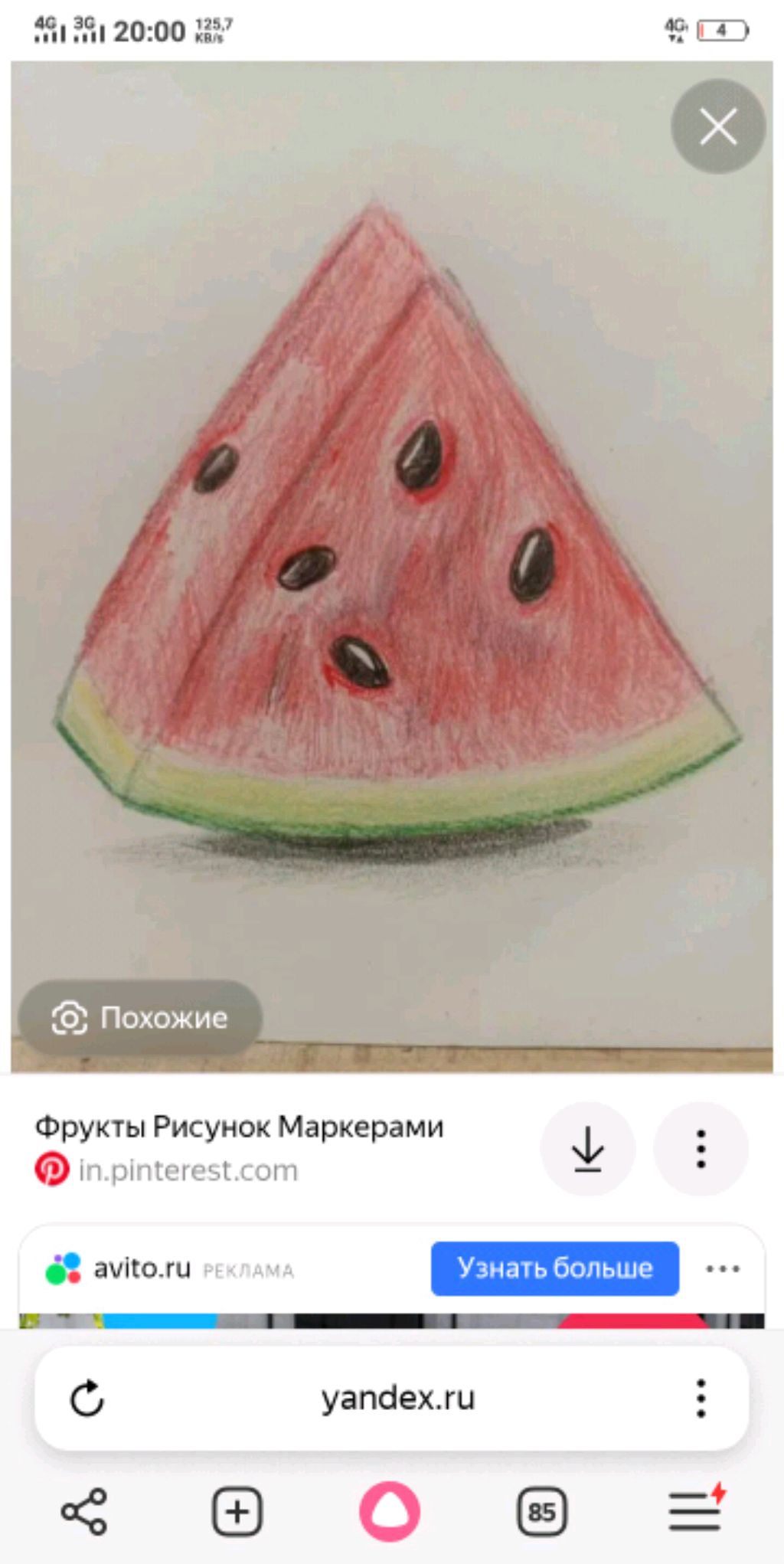Launch the Alice voice assistant
Image resolution: width=784 pixels, height=1564 pixels.
point(390,1512)
